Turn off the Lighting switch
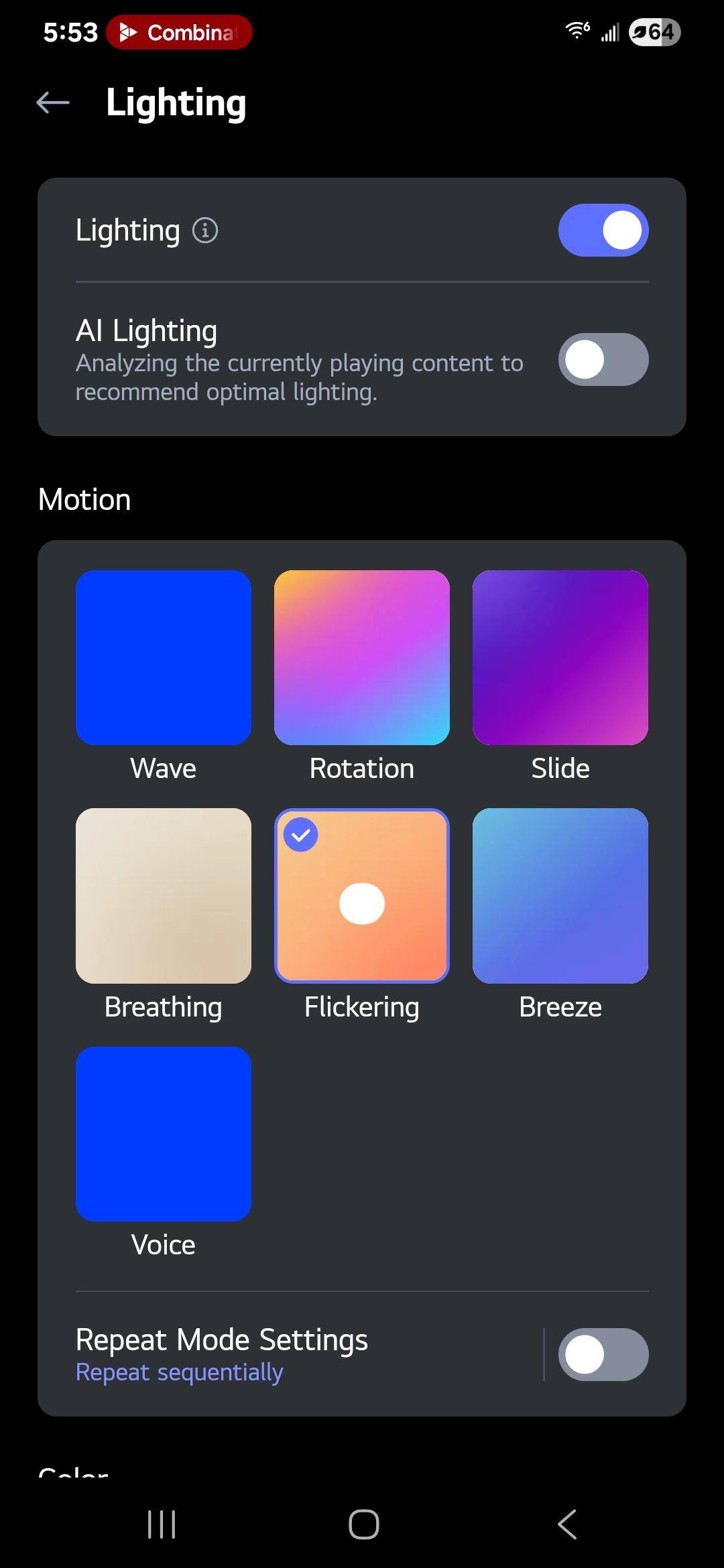This screenshot has width=724, height=1568. pos(603,231)
